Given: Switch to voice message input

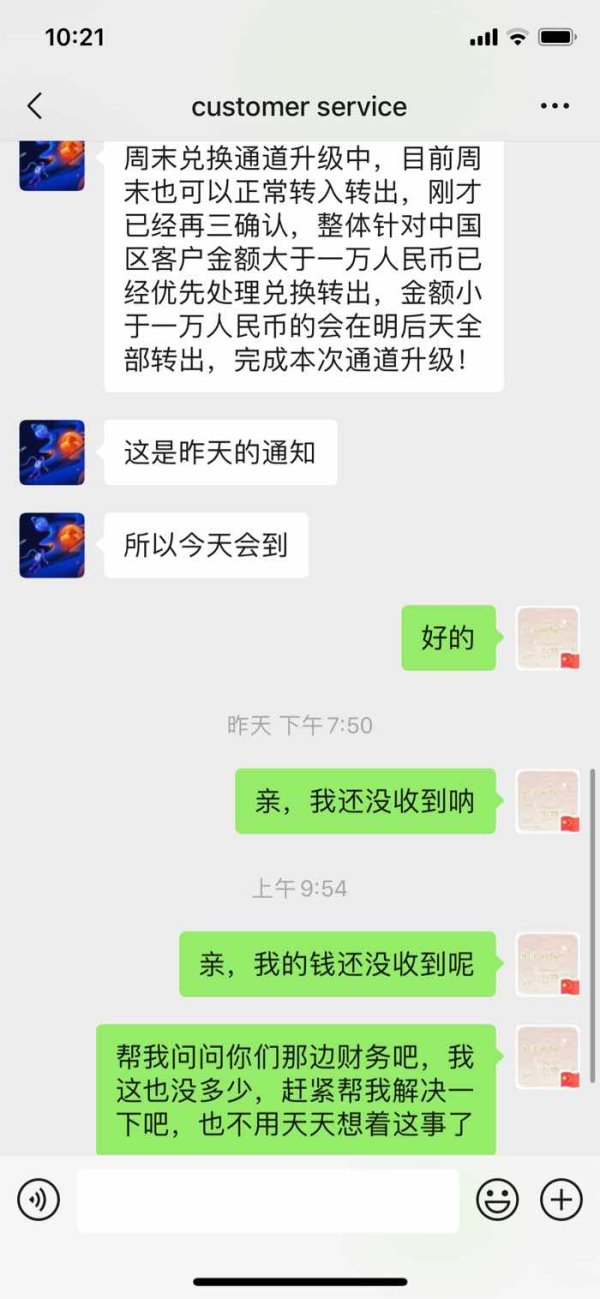Looking at the screenshot, I should point(38,1200).
